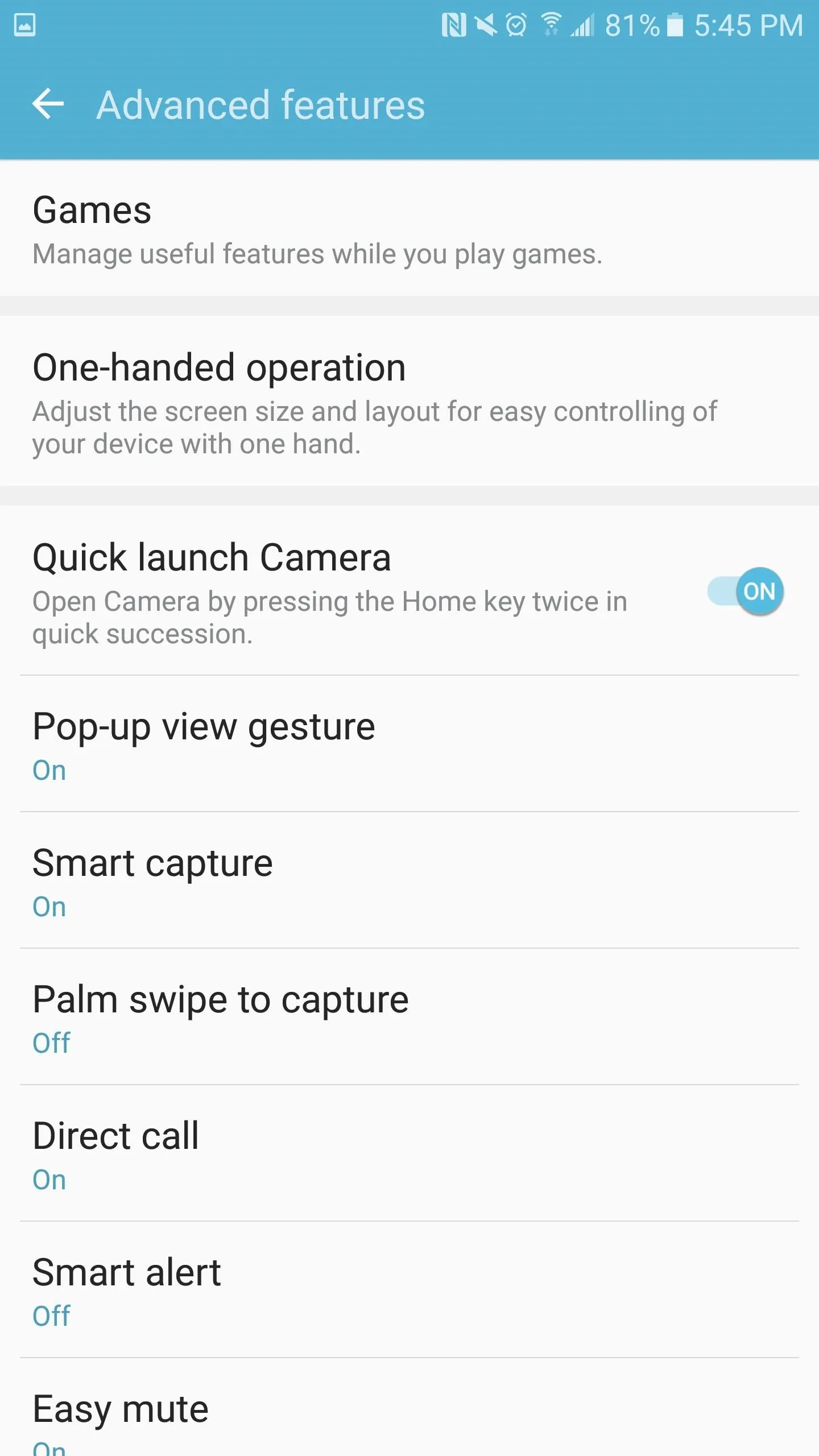The width and height of the screenshot is (819, 1456).
Task: Open Easy mute settings
Action: pos(409,1408)
